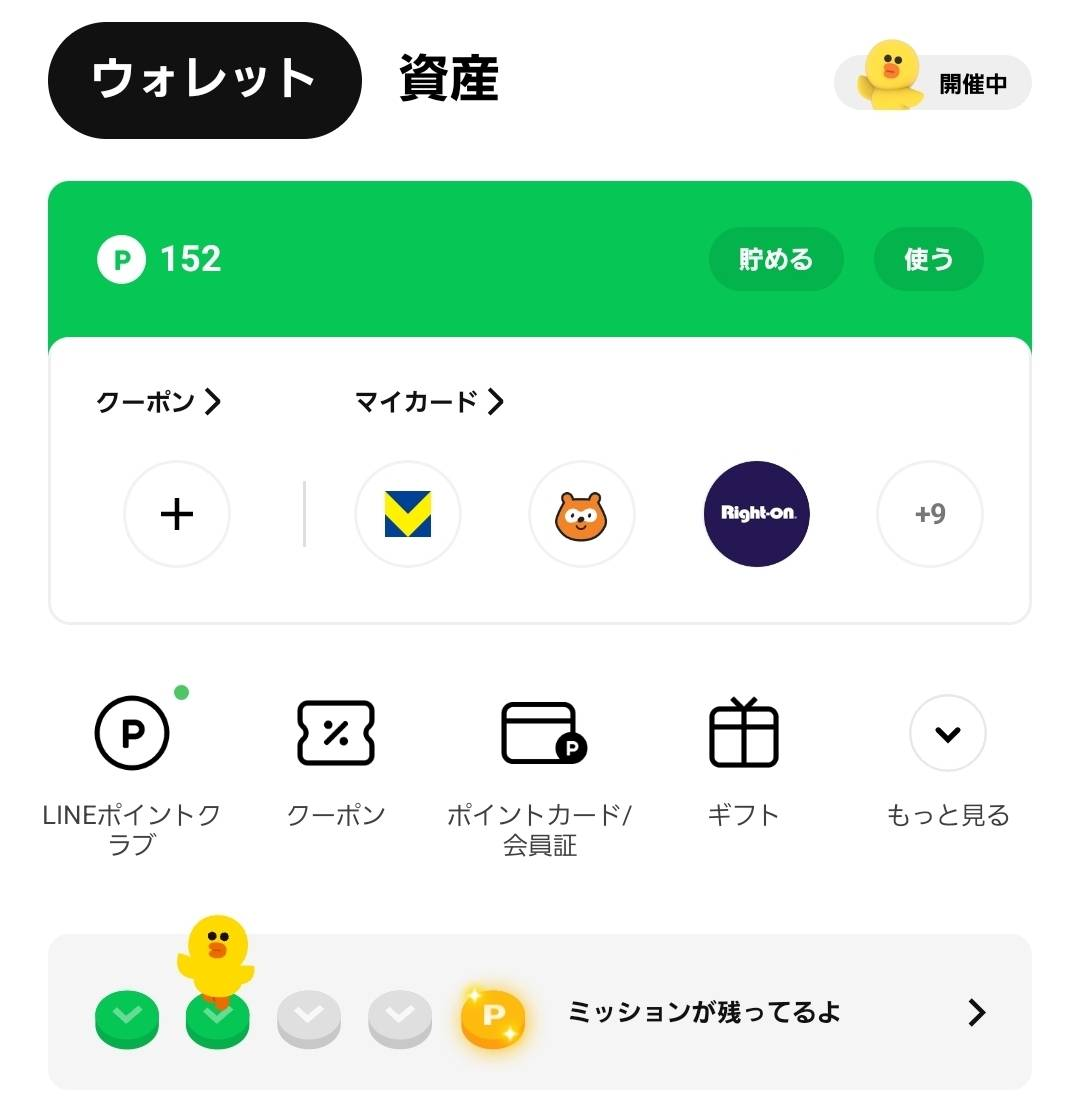Add a coupon with the plus button
1080x1120 pixels.
(177, 514)
